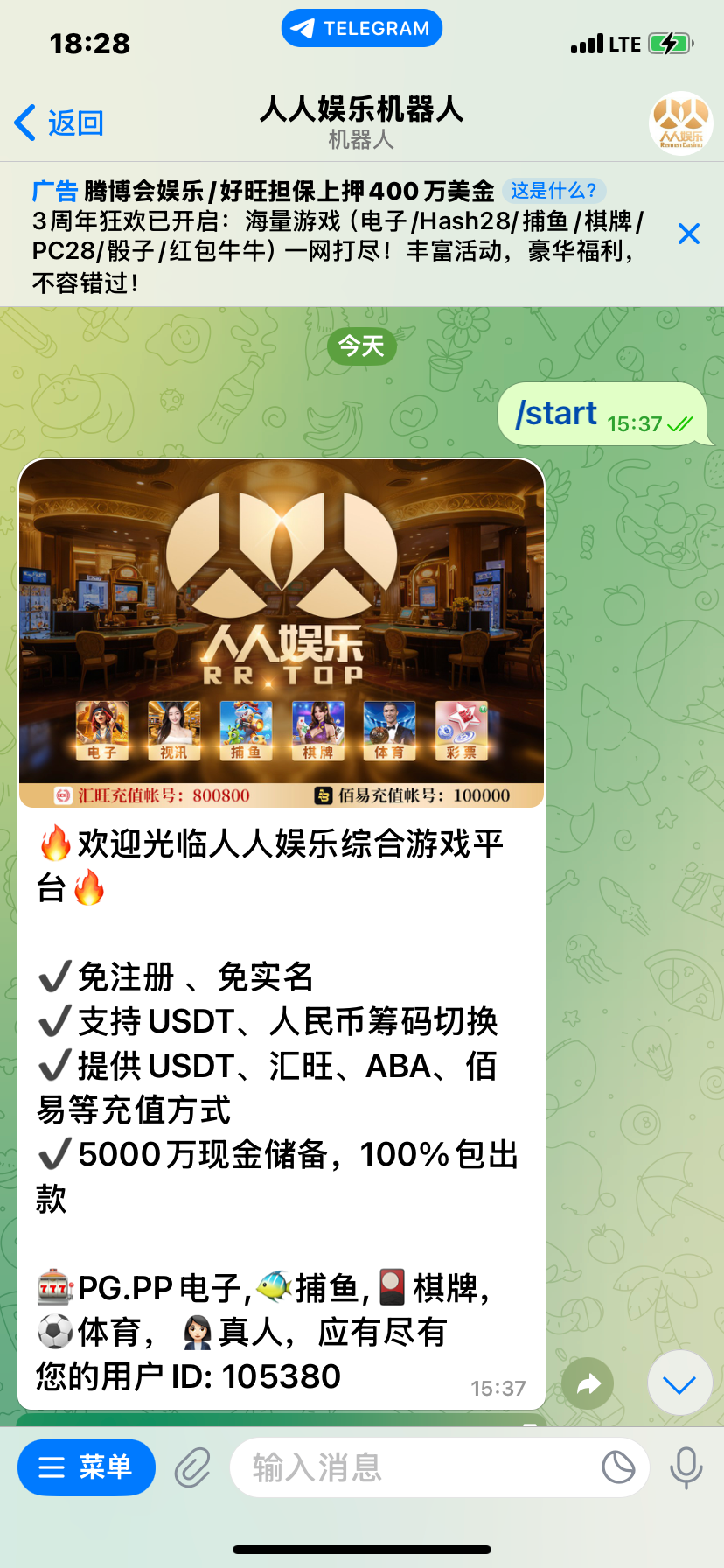Dismiss the sponsored ad banner
Image resolution: width=724 pixels, height=1568 pixels.
coord(689,234)
